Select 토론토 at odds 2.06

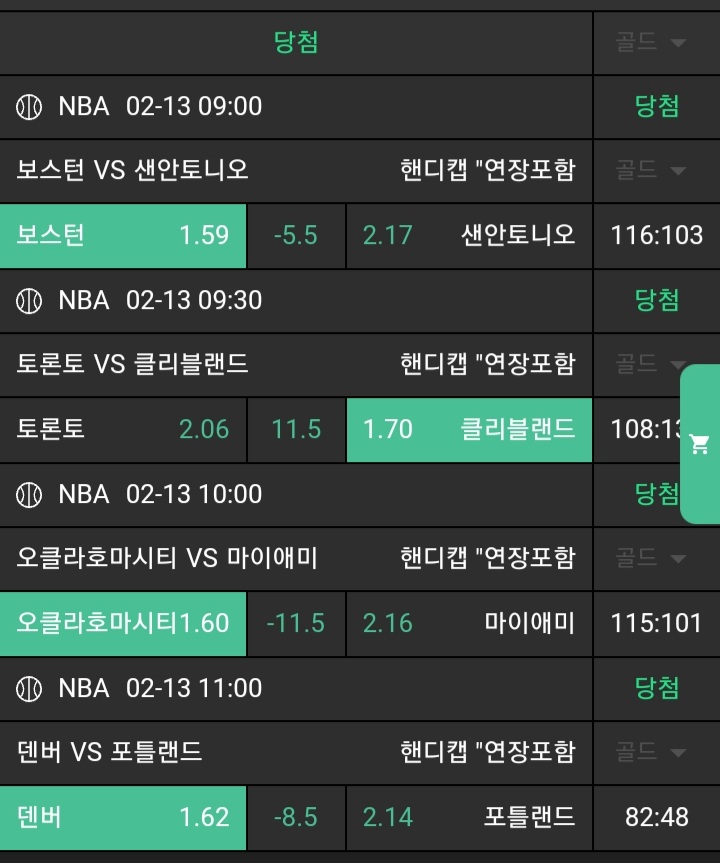[x=123, y=429]
